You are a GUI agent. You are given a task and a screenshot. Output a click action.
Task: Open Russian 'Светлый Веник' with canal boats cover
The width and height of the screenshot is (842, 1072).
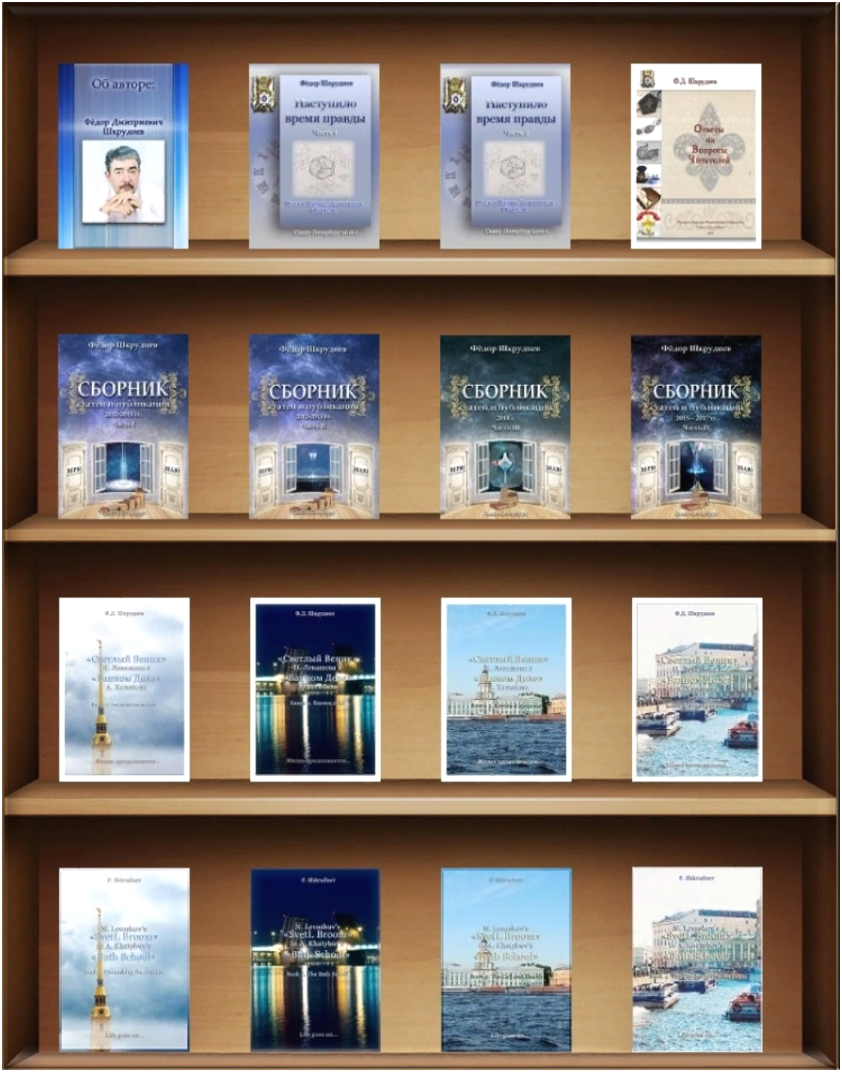pyautogui.click(x=697, y=688)
